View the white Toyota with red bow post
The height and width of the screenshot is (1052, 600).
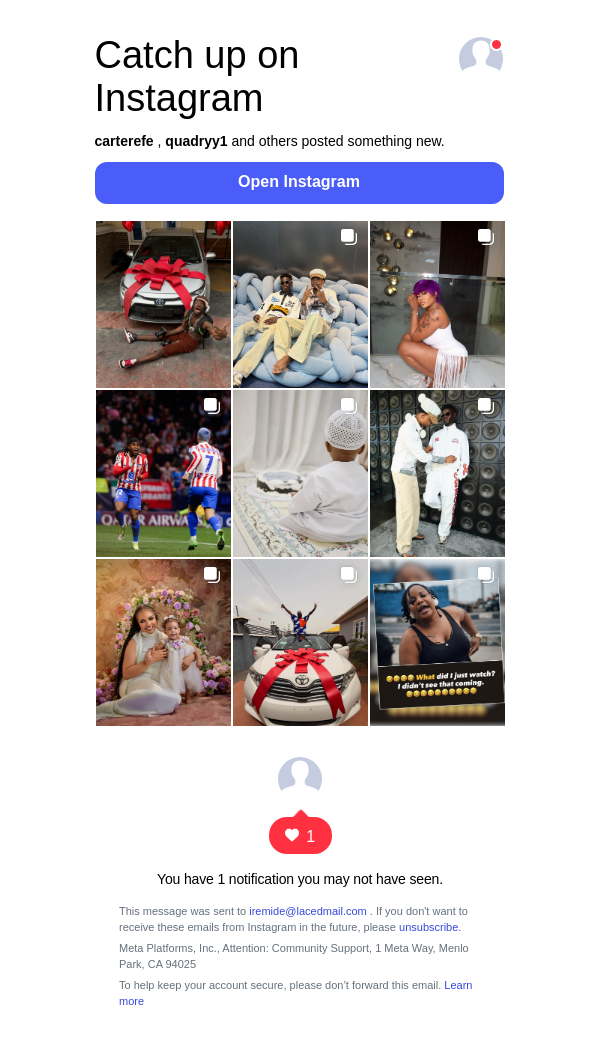click(x=300, y=642)
